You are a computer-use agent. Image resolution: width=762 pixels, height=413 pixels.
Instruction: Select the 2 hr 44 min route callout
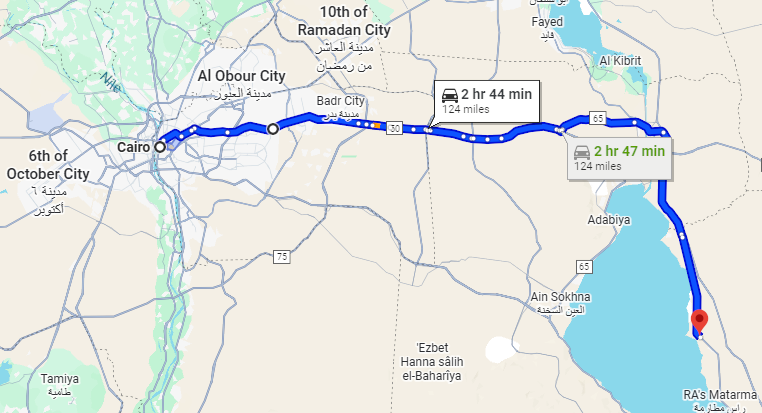point(487,100)
